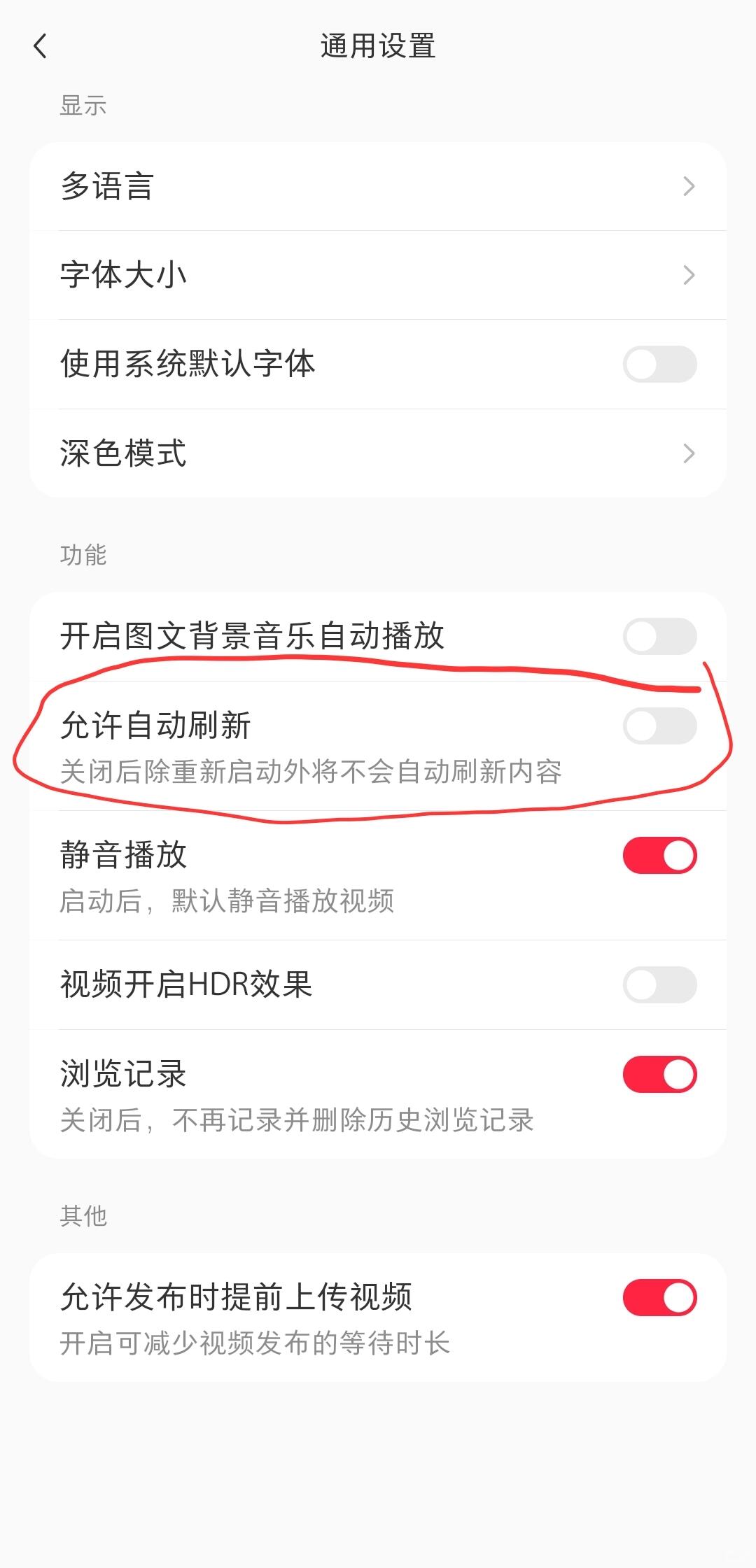The width and height of the screenshot is (756, 1568).
Task: Open 字体大小 font size settings
Action: (x=378, y=275)
